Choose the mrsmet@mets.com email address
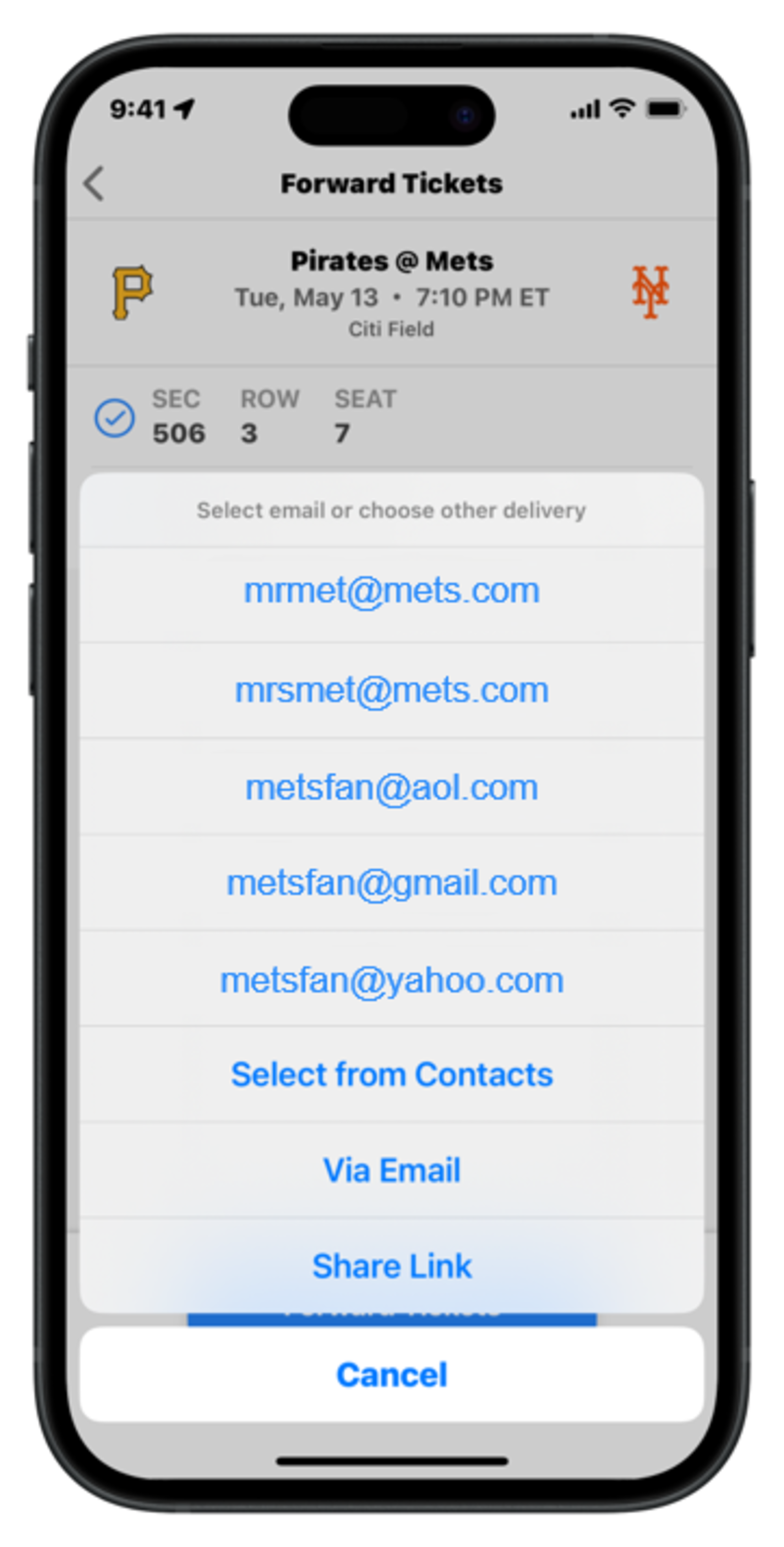This screenshot has height=1547, width=784. point(391,691)
